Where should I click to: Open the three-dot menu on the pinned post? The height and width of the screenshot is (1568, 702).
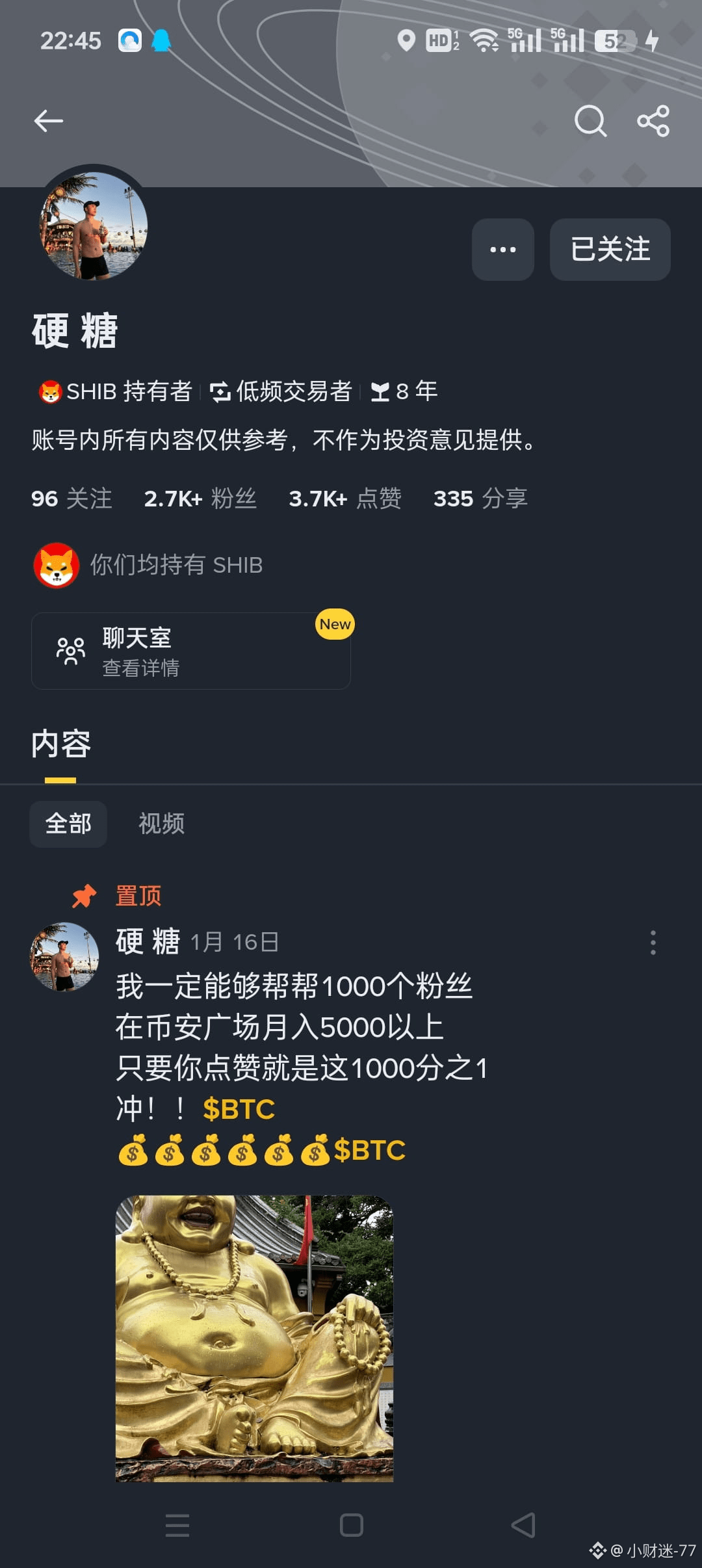[x=653, y=941]
